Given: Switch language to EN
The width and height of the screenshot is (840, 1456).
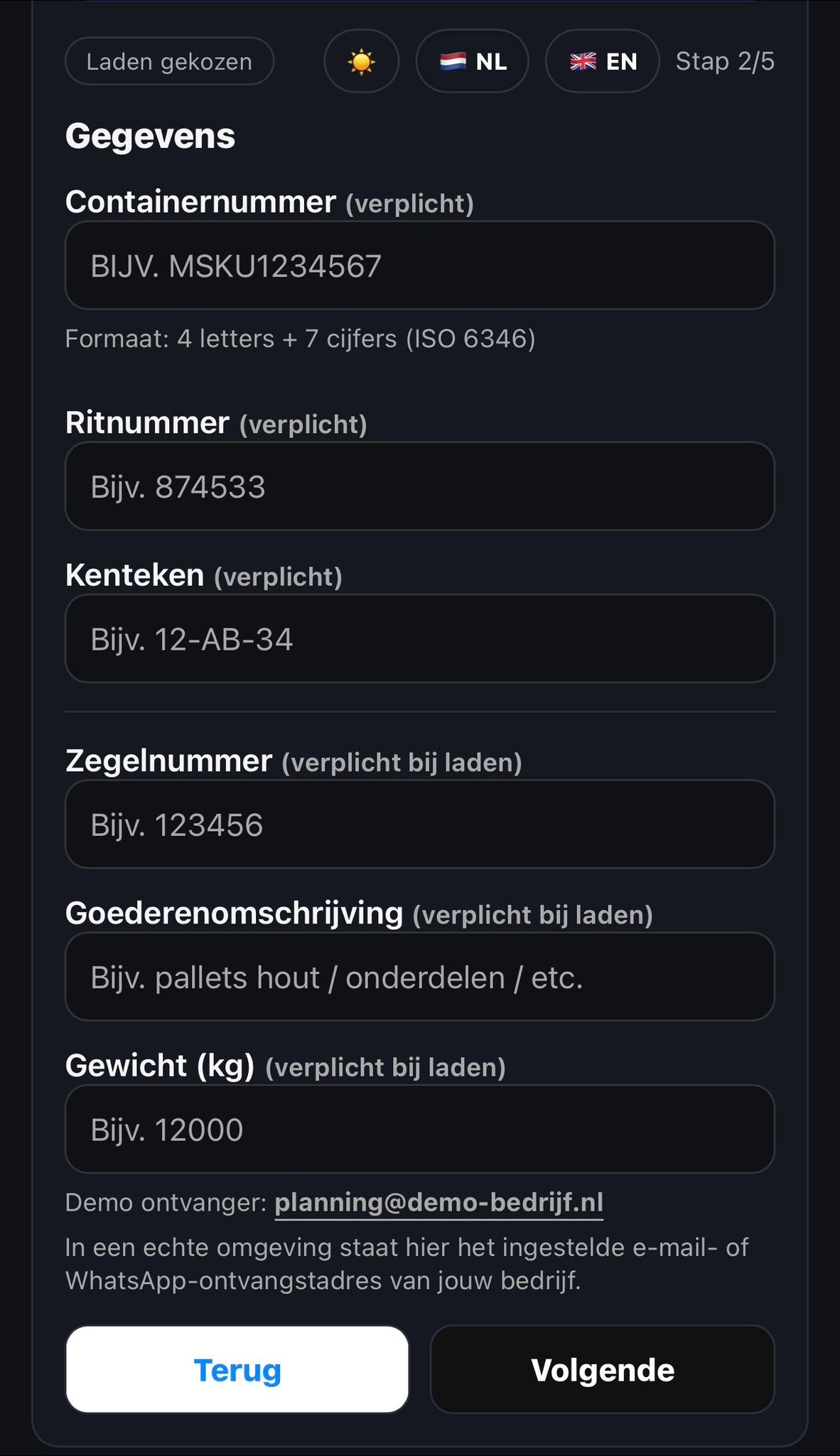Looking at the screenshot, I should 602,62.
